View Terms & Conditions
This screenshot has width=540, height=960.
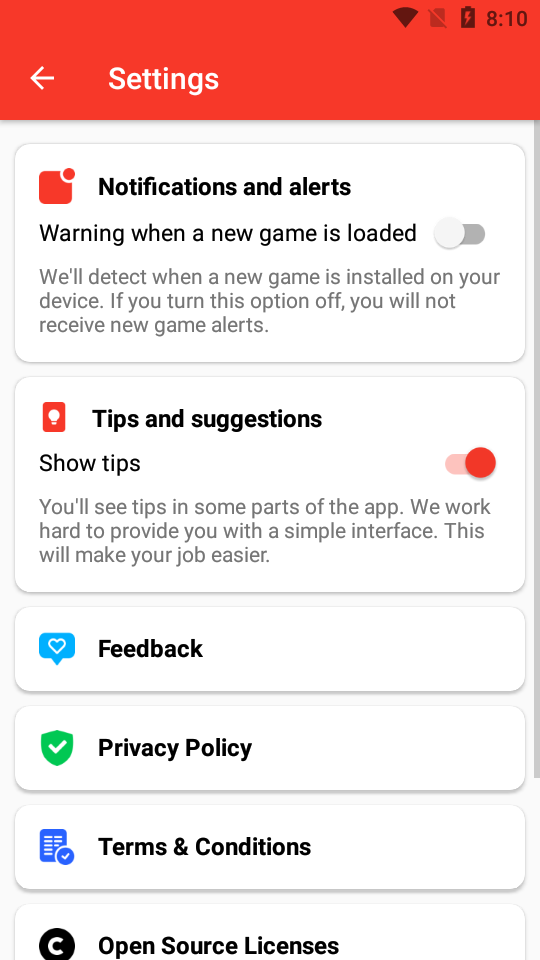tap(270, 847)
